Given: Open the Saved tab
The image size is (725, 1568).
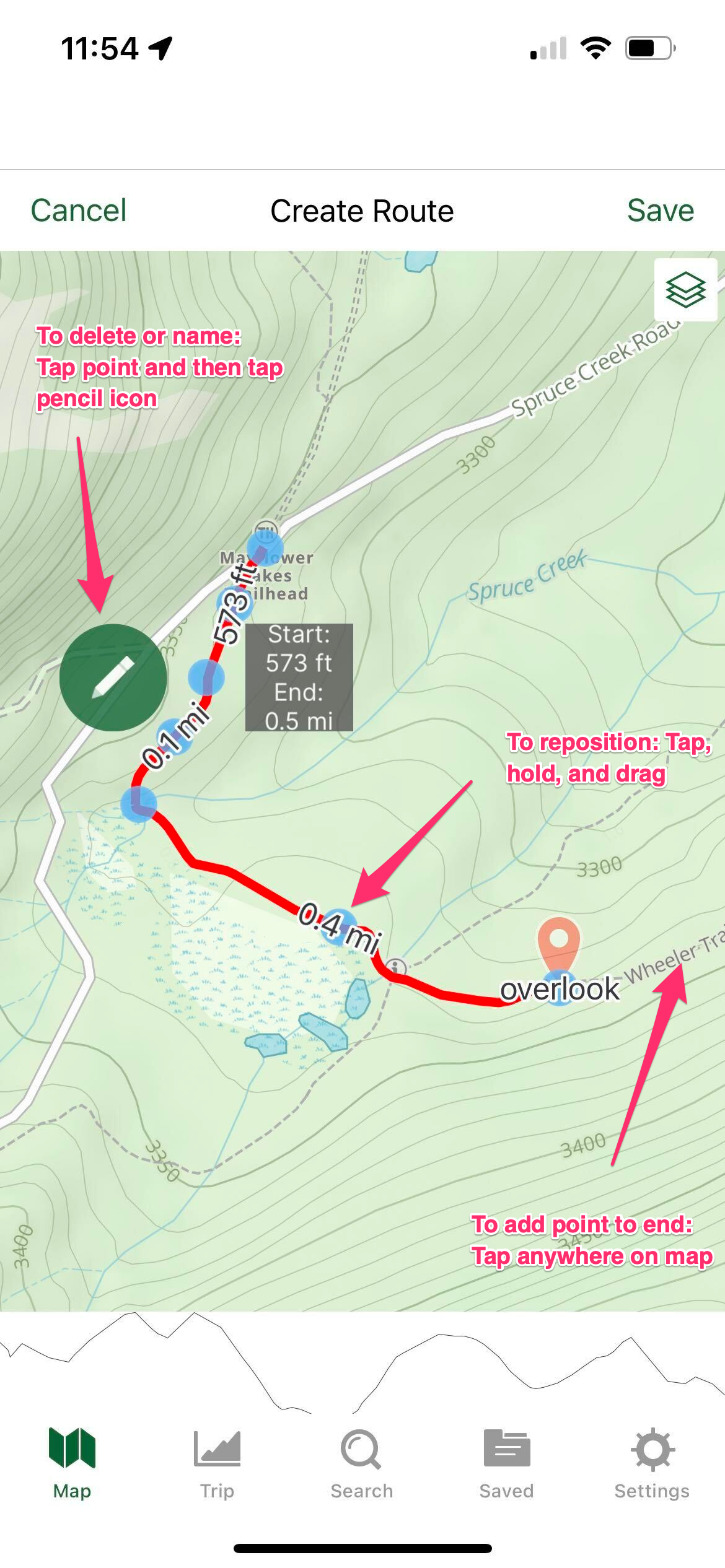Looking at the screenshot, I should pyautogui.click(x=506, y=1463).
